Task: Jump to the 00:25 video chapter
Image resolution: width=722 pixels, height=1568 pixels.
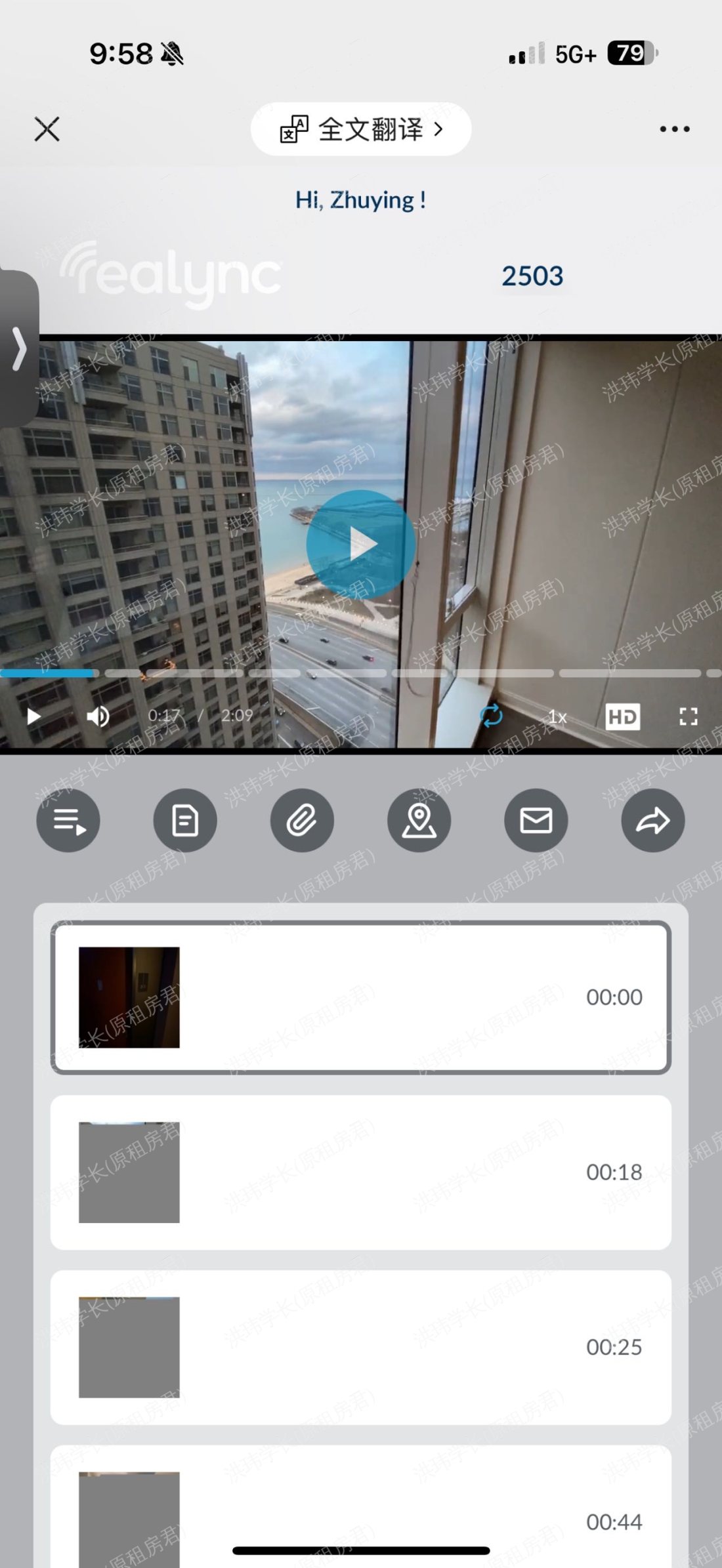Action: point(360,1347)
